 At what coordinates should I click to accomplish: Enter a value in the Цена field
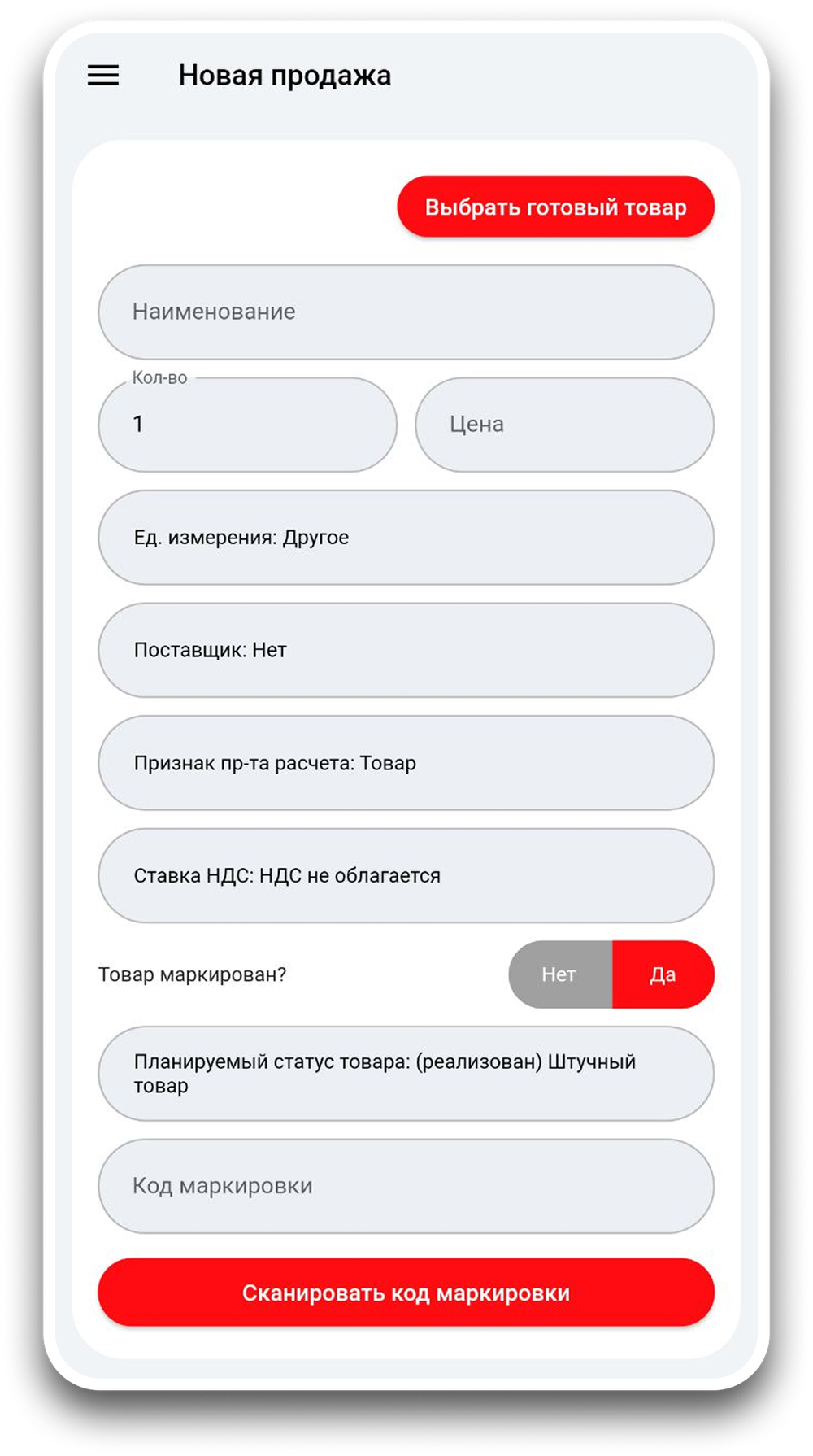tap(564, 425)
